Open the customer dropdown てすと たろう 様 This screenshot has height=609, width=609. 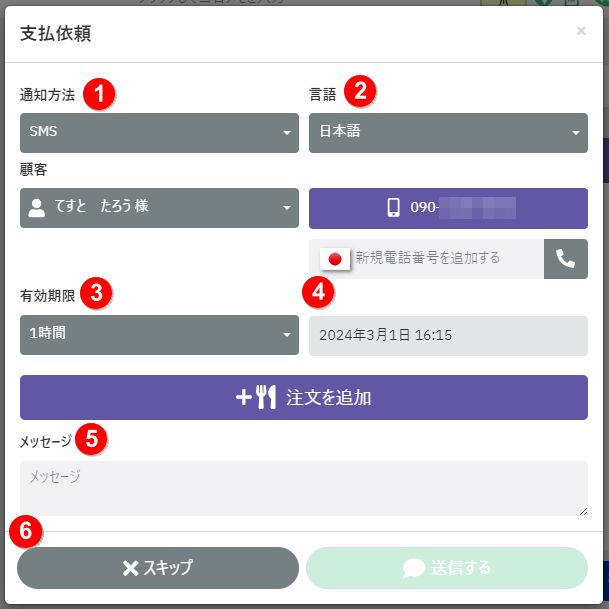[x=159, y=207]
